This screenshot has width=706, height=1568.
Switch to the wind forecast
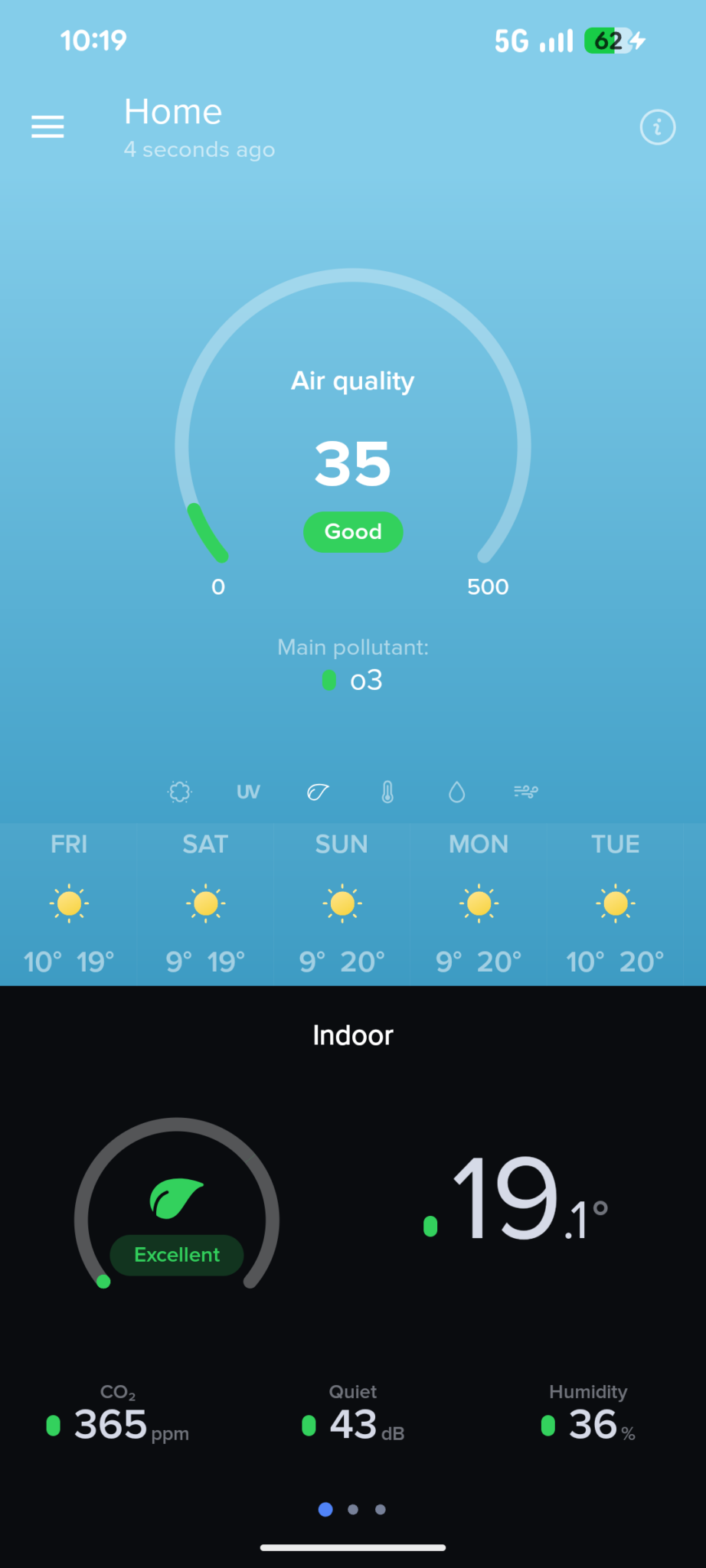tap(525, 792)
